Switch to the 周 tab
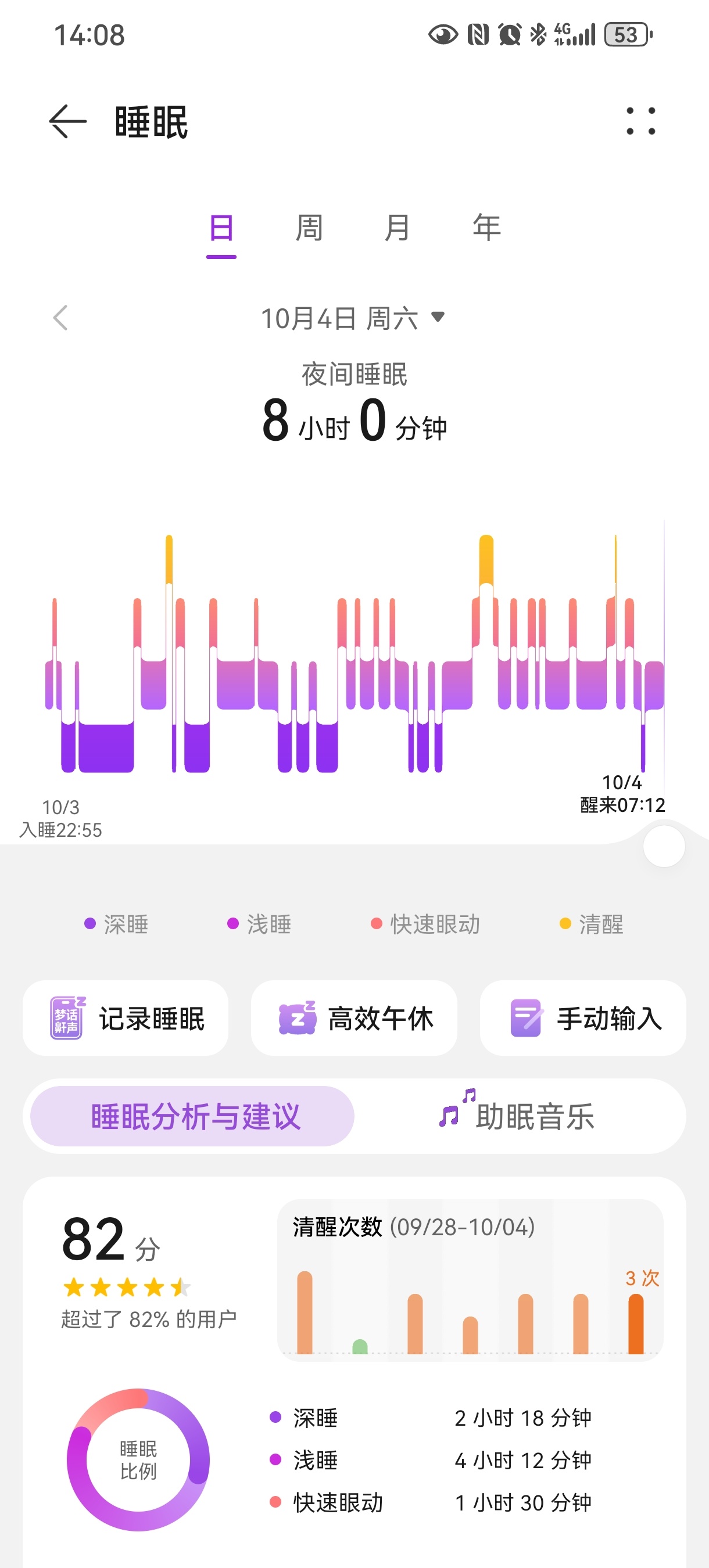This screenshot has height=1568, width=709. (309, 229)
